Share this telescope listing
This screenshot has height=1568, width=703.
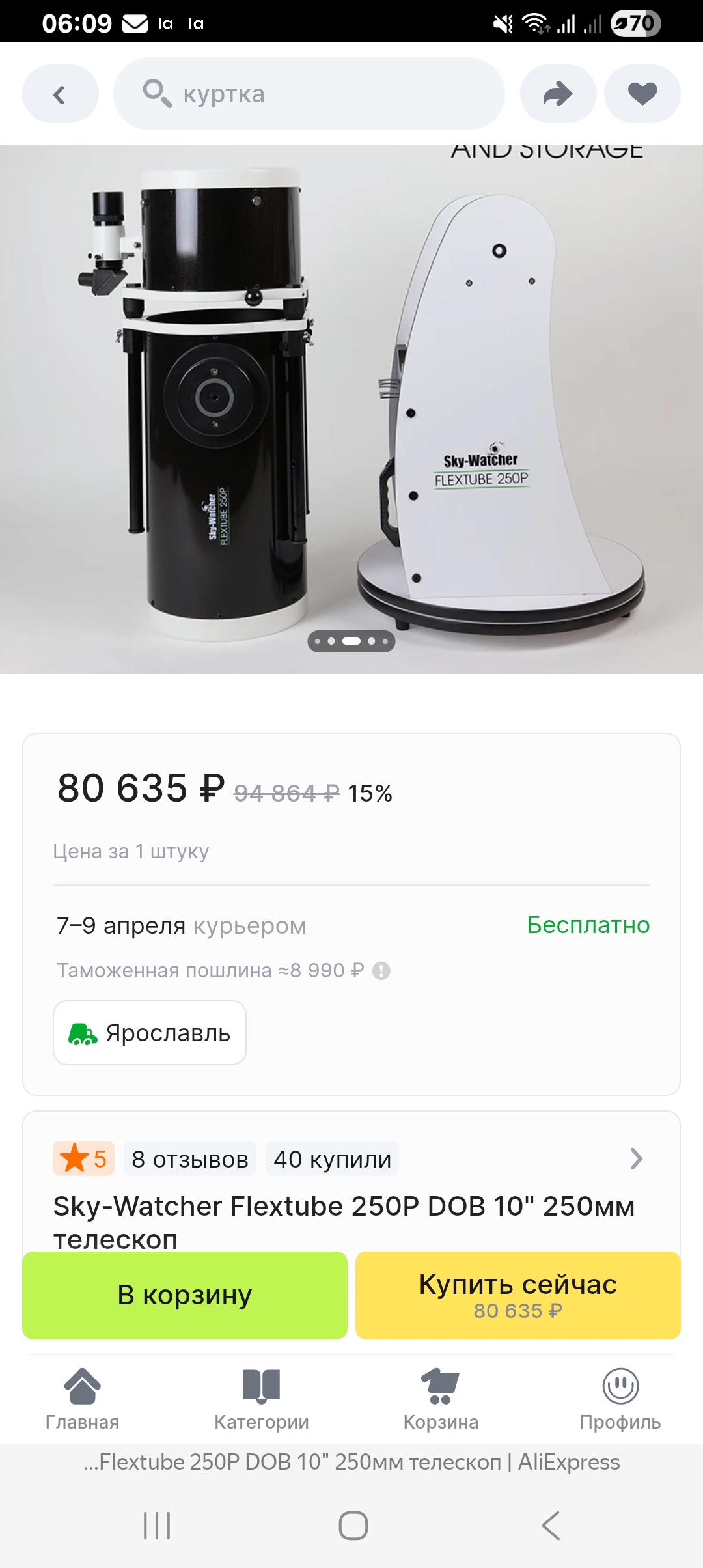point(558,94)
